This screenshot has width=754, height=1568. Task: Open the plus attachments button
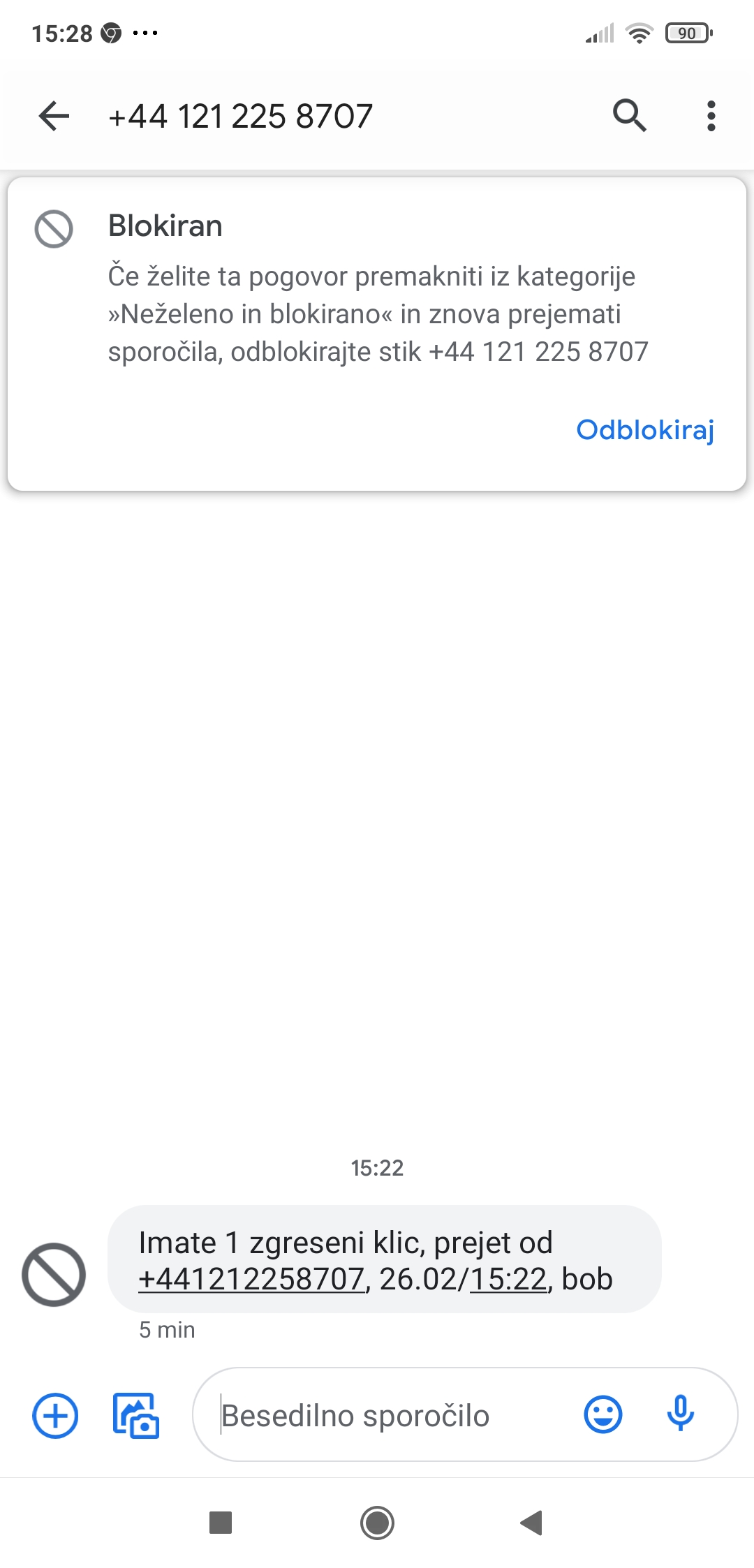pyautogui.click(x=55, y=1416)
